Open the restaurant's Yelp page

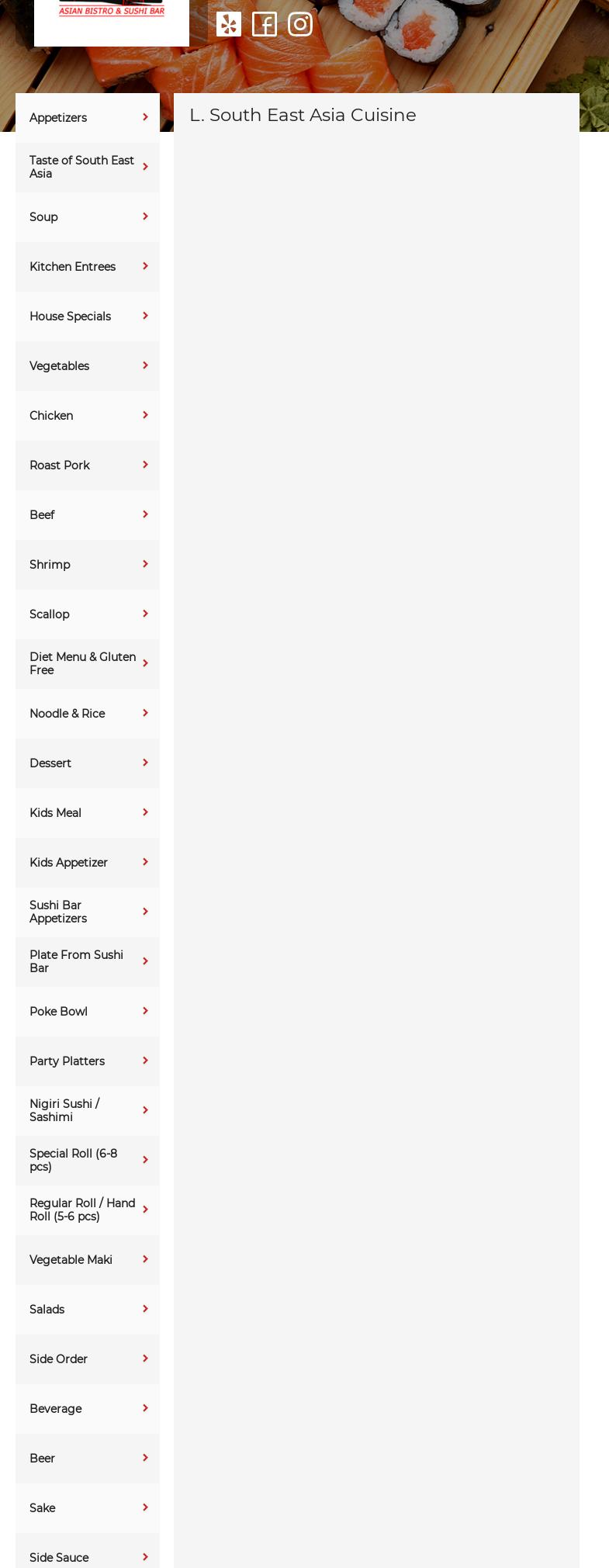[229, 24]
